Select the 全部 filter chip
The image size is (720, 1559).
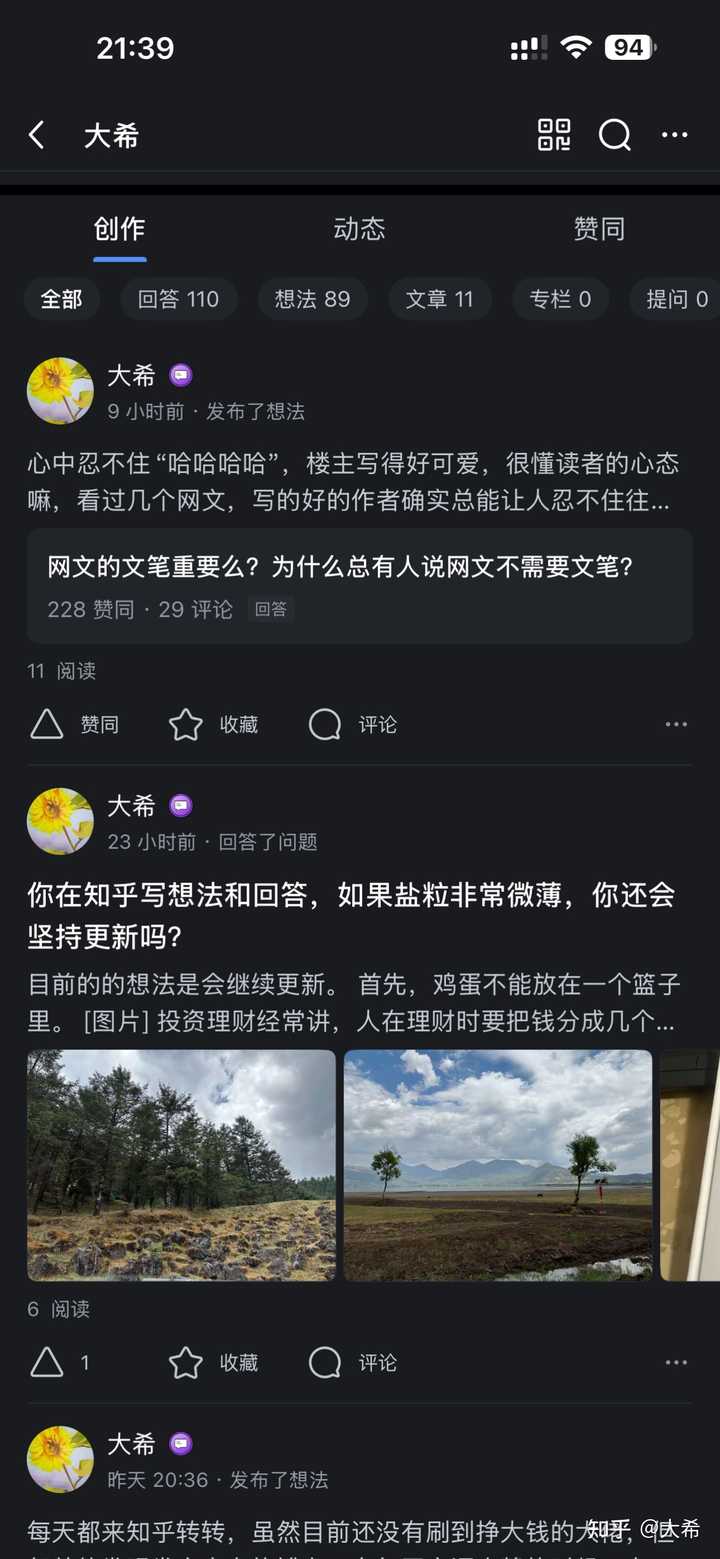point(61,299)
